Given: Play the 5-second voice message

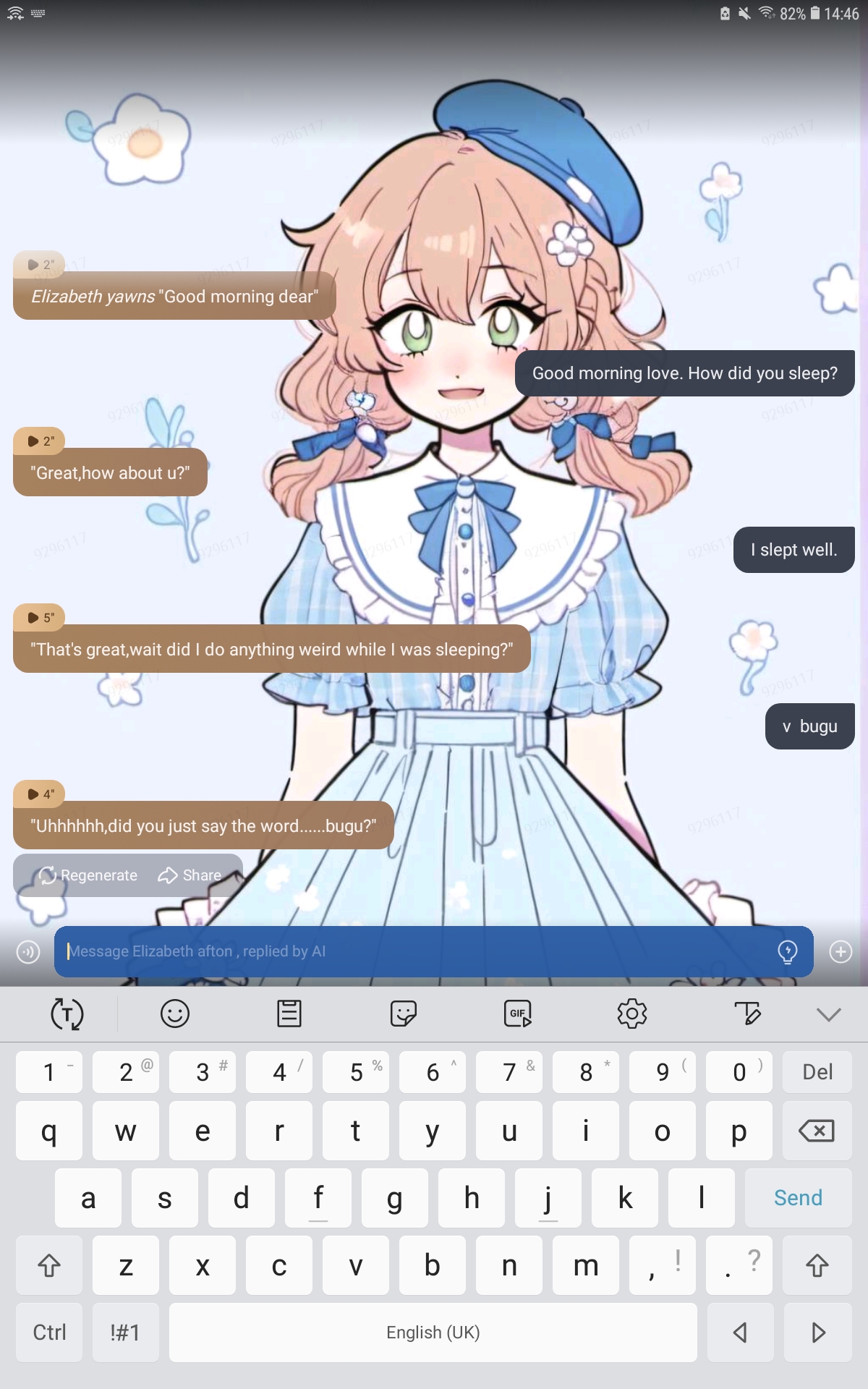Looking at the screenshot, I should (x=40, y=618).
